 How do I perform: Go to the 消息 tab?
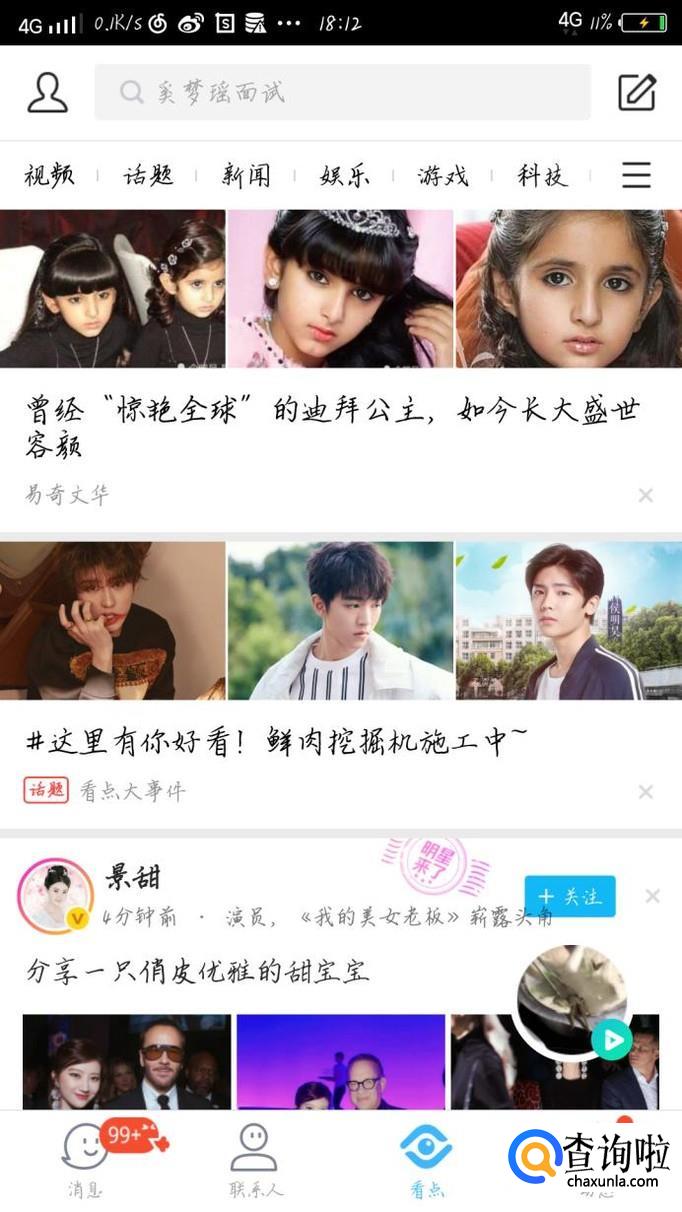pos(86,1160)
